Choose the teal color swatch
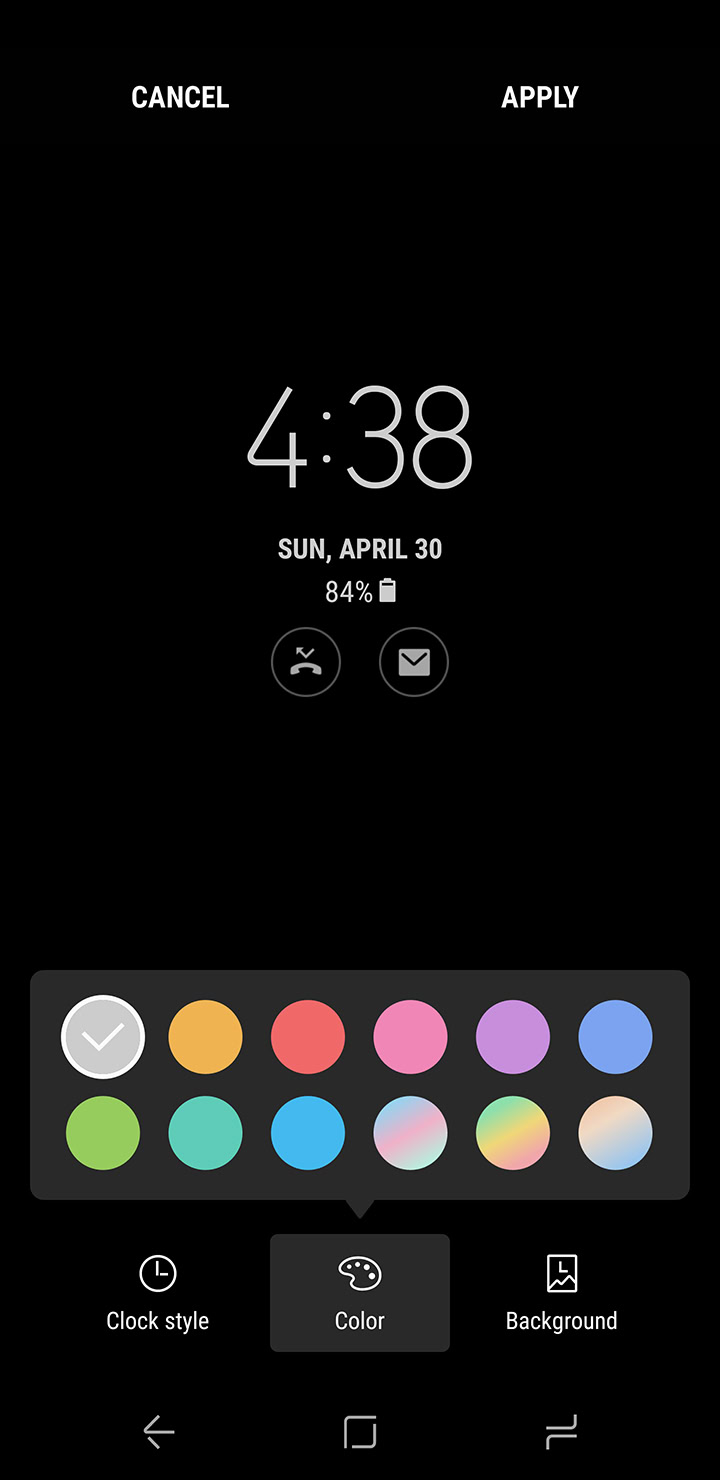 point(205,1133)
